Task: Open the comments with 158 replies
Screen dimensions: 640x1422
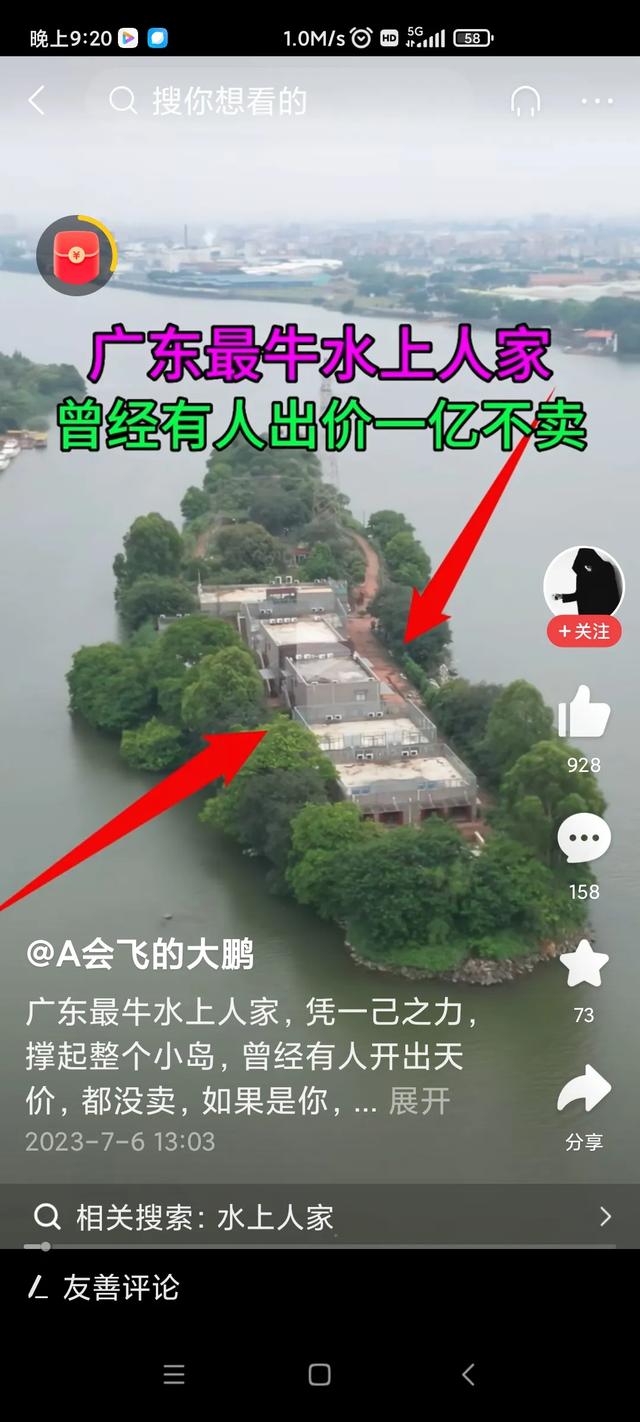Action: pyautogui.click(x=584, y=840)
